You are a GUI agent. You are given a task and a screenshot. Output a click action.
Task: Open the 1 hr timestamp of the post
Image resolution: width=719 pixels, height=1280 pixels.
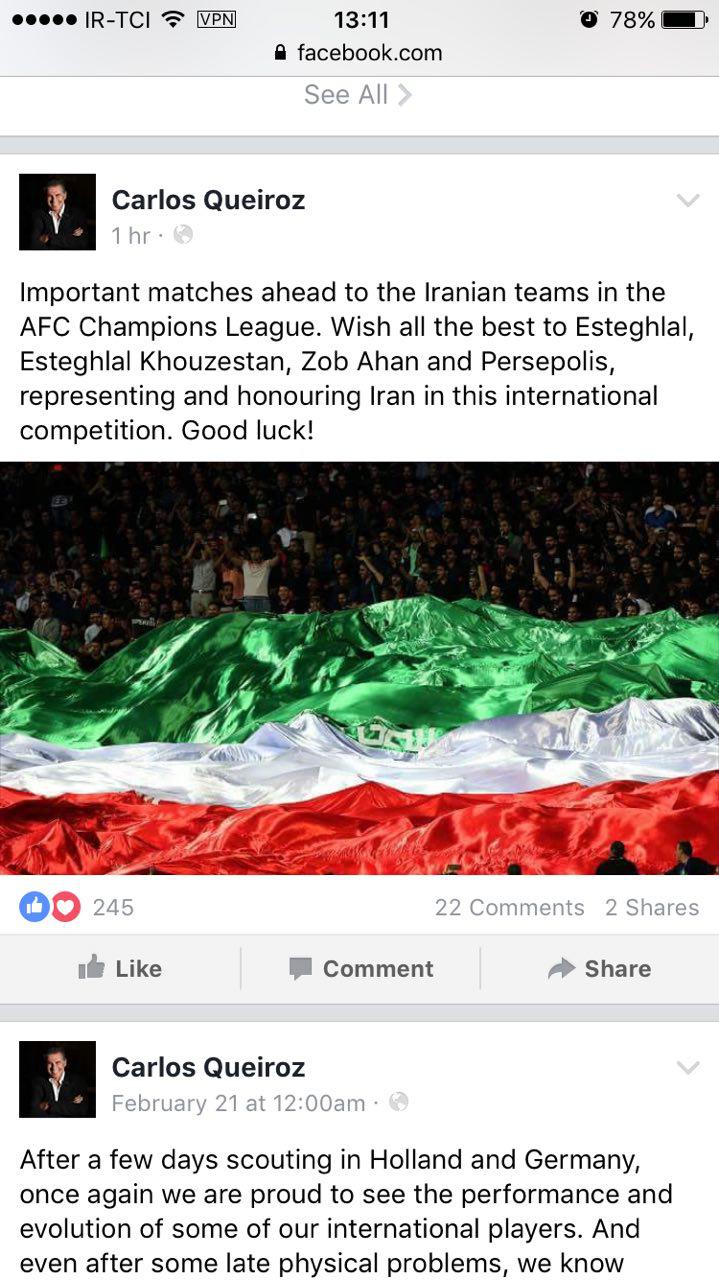(x=130, y=235)
